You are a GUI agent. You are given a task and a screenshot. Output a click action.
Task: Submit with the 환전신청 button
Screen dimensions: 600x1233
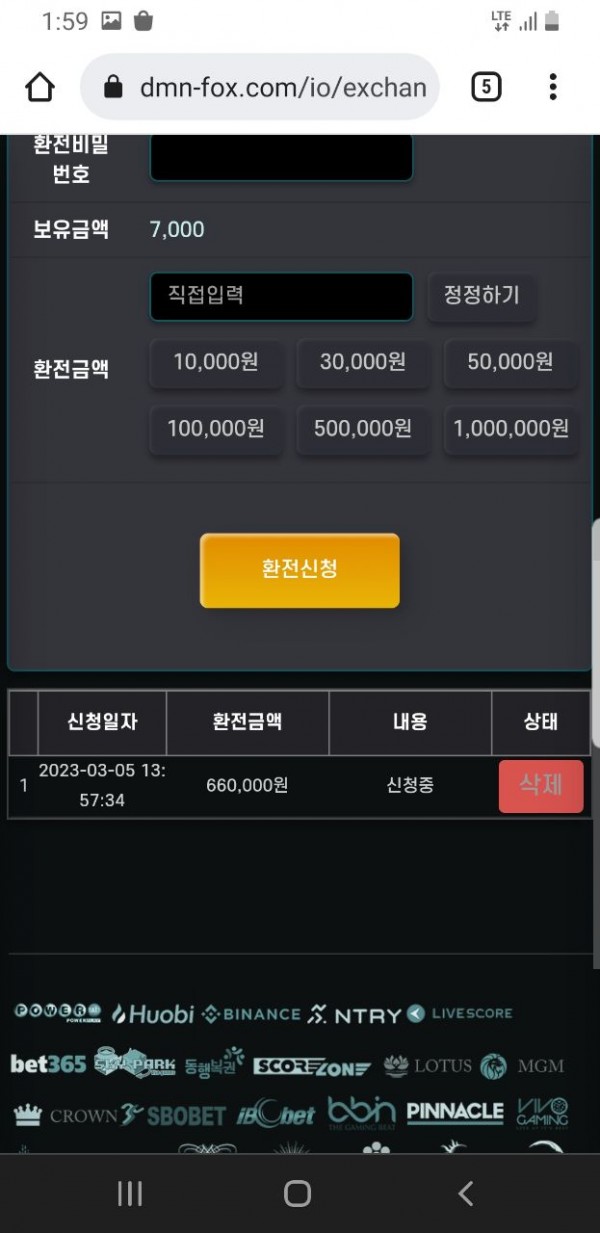pos(299,570)
